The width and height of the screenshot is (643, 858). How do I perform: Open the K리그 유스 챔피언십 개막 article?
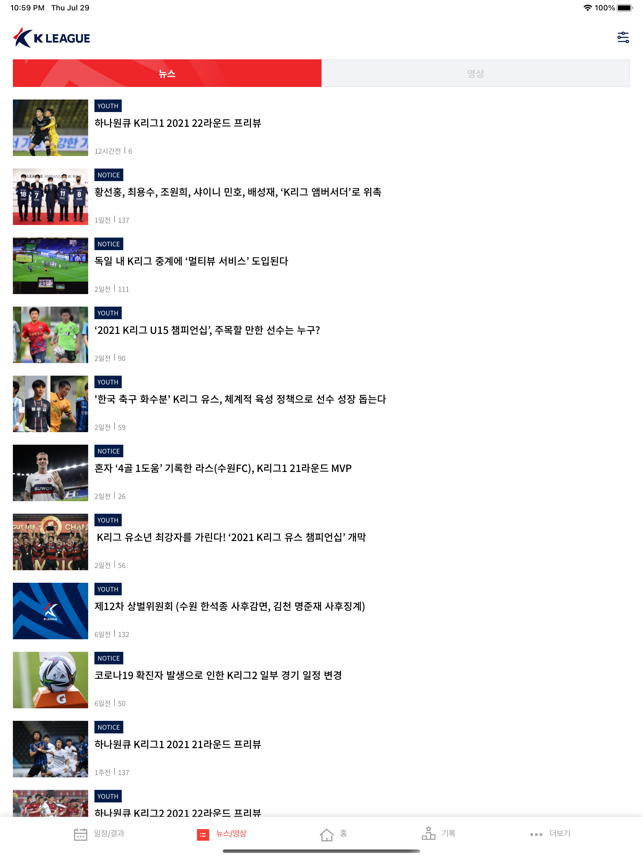coord(231,537)
